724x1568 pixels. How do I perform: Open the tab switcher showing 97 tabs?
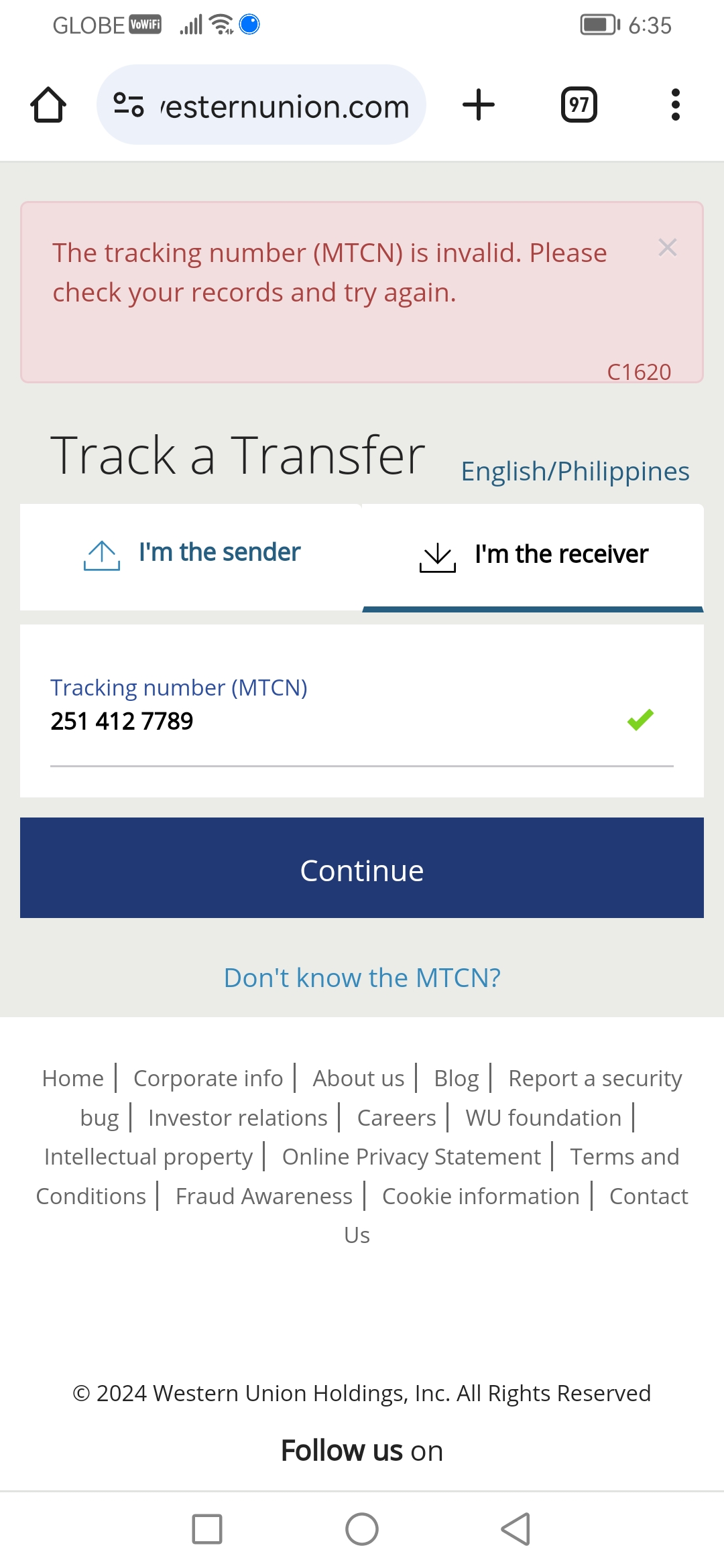(x=579, y=105)
